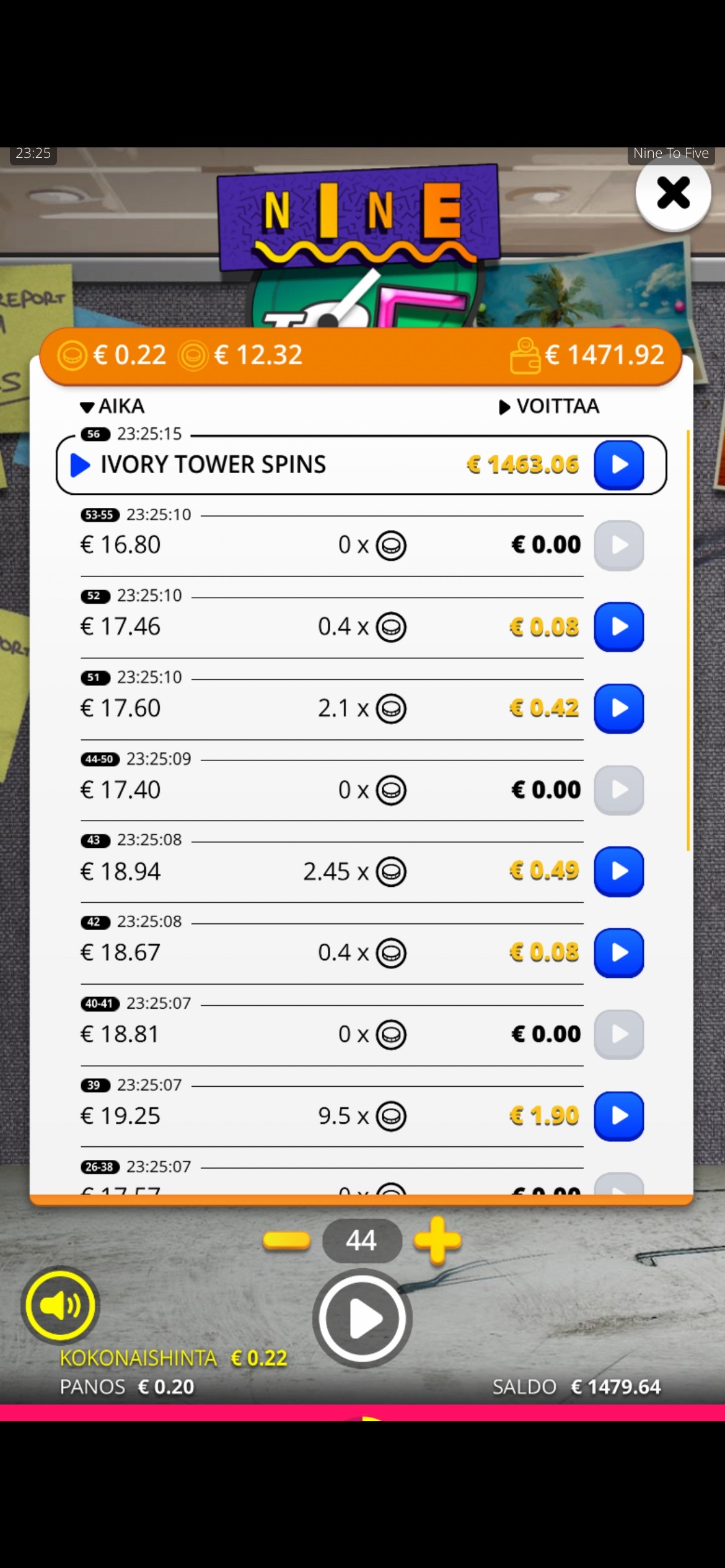Replay round 43 that won € 0.49

pyautogui.click(x=618, y=871)
